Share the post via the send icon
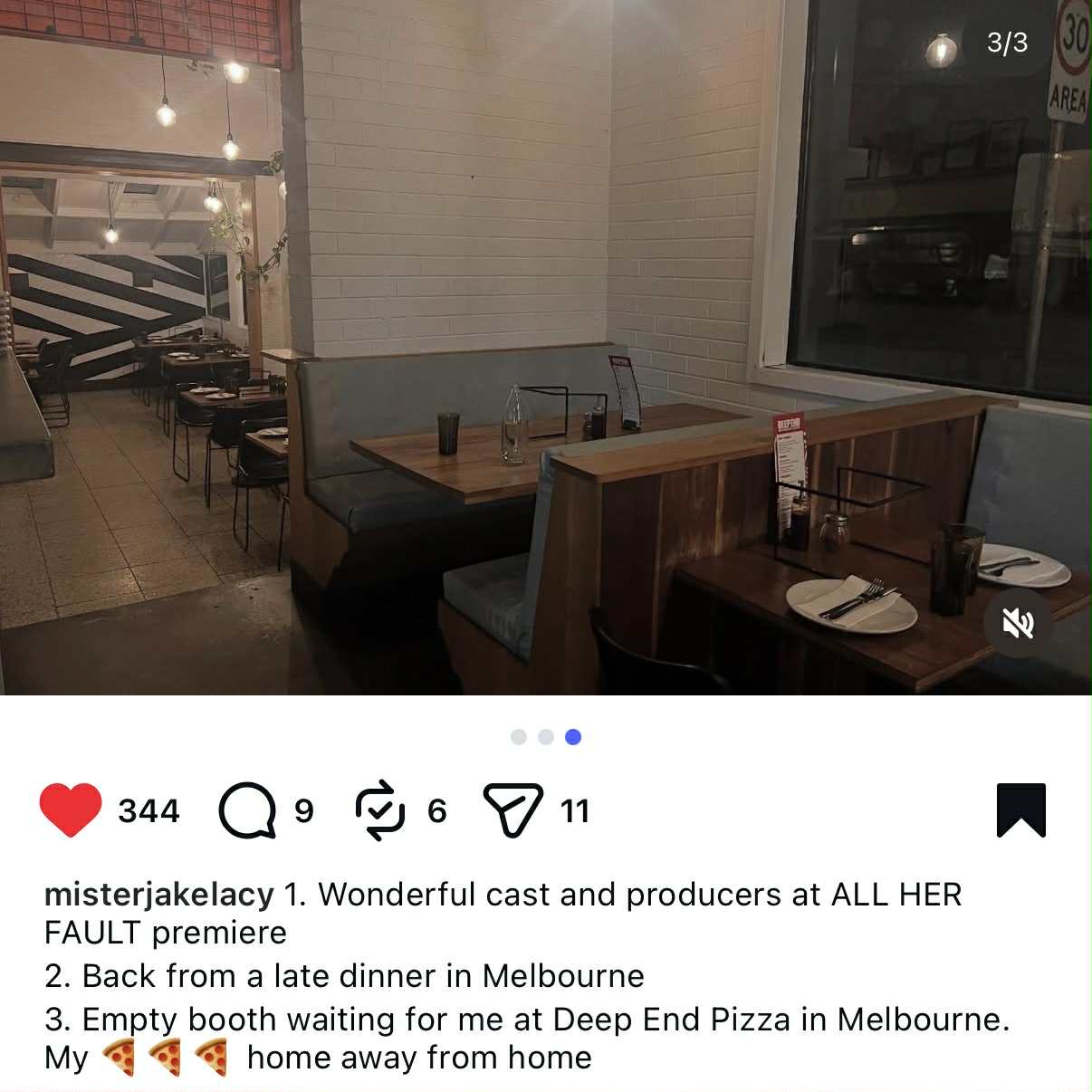The width and height of the screenshot is (1092, 1092). coord(512,809)
